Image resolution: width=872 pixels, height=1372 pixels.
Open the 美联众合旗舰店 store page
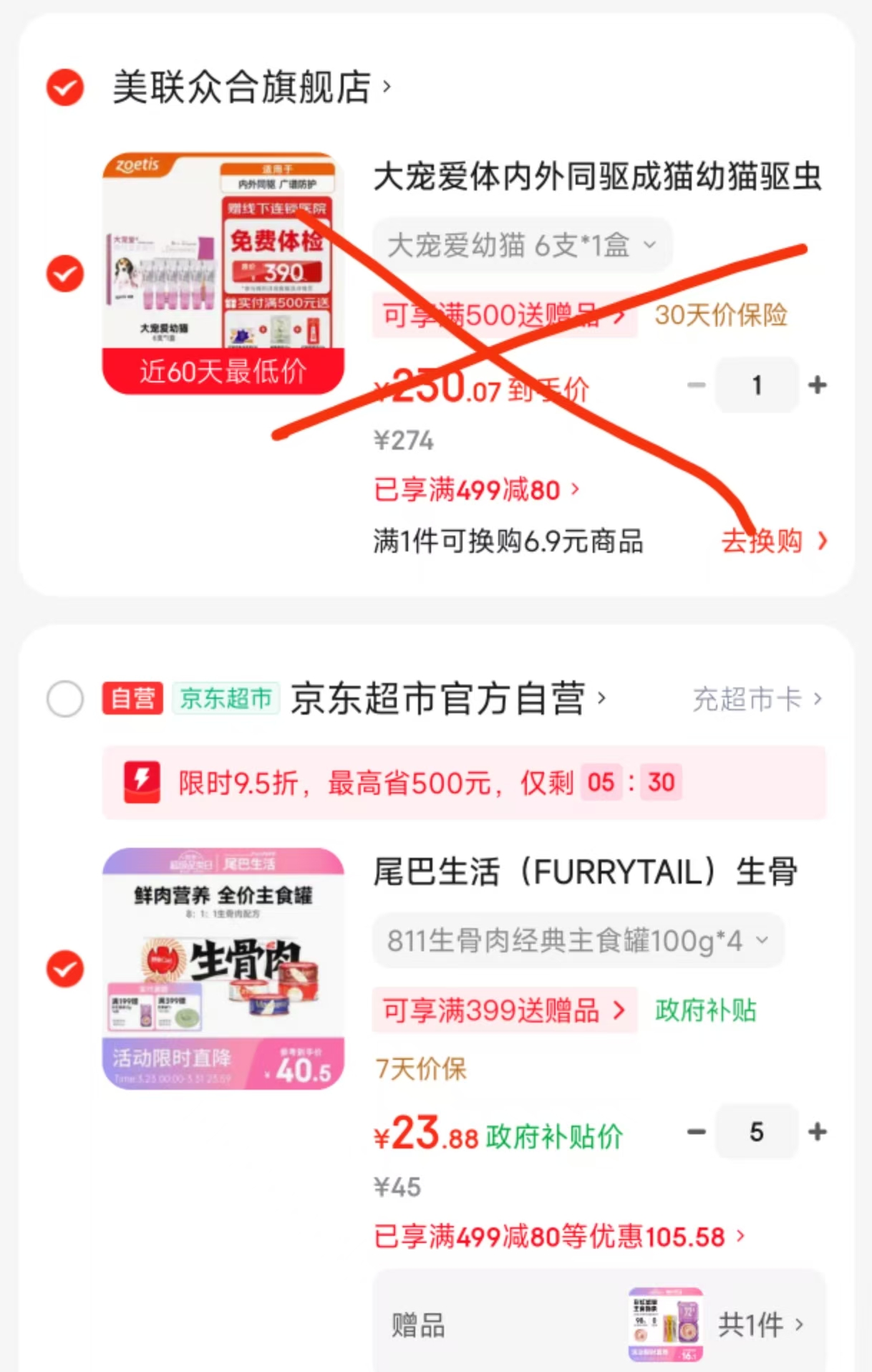tap(251, 87)
